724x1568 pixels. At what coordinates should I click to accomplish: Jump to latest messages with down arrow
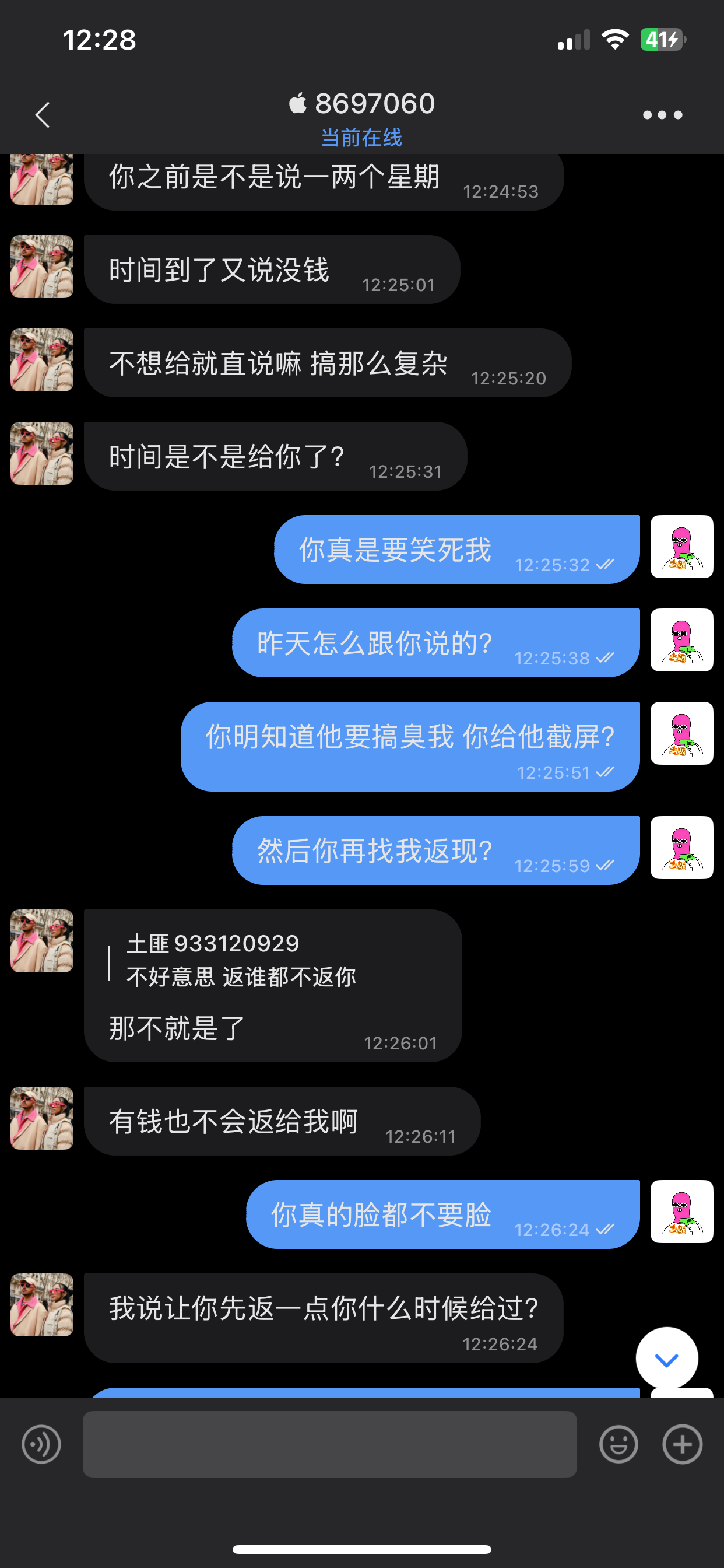point(666,1359)
